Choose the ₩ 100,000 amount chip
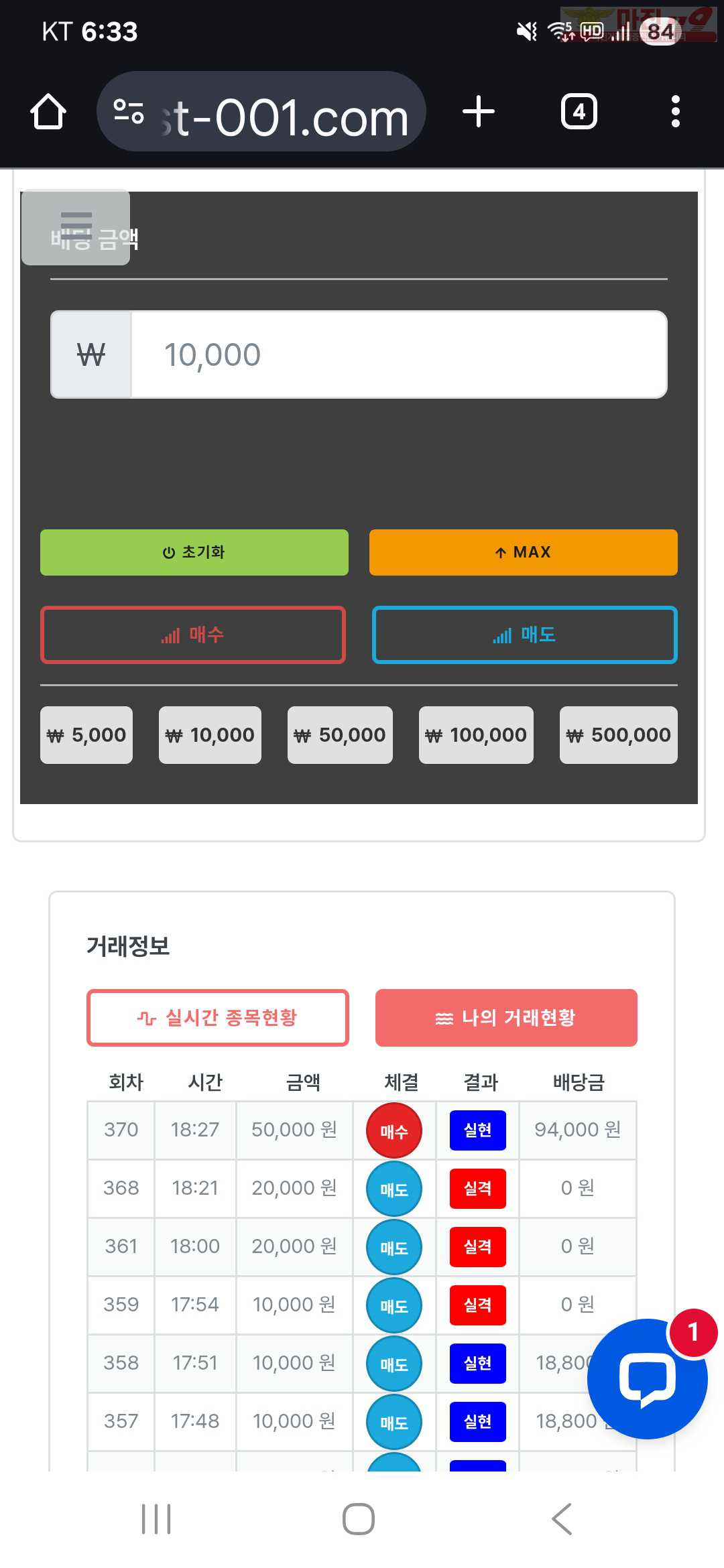This screenshot has height=1568, width=724. [x=476, y=735]
